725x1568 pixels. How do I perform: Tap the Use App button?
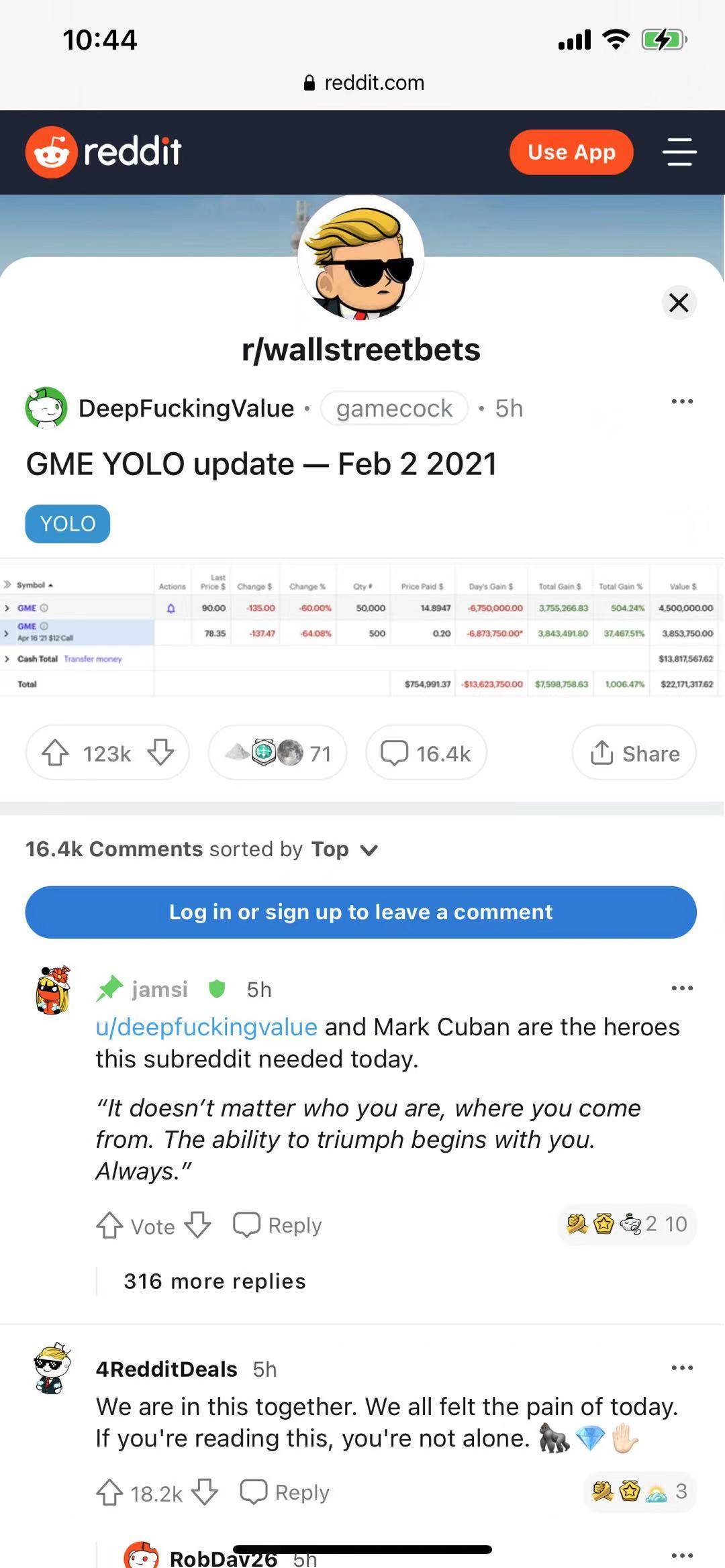(x=571, y=152)
